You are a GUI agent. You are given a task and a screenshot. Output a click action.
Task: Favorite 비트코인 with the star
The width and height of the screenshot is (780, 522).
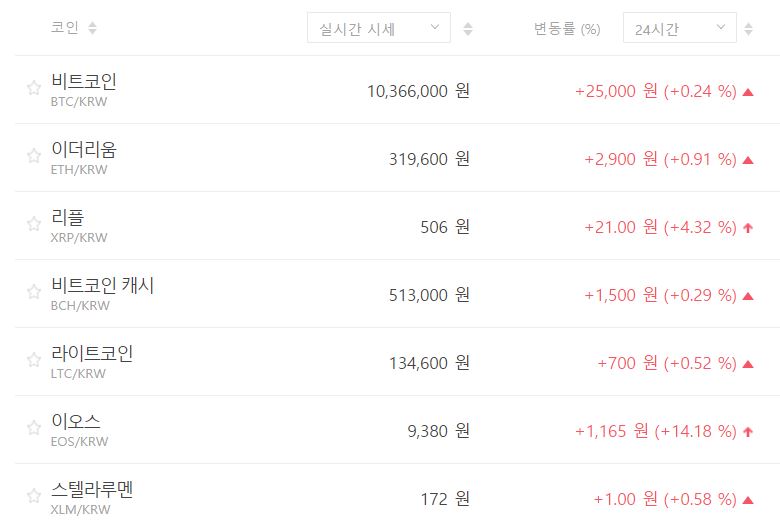(x=33, y=89)
